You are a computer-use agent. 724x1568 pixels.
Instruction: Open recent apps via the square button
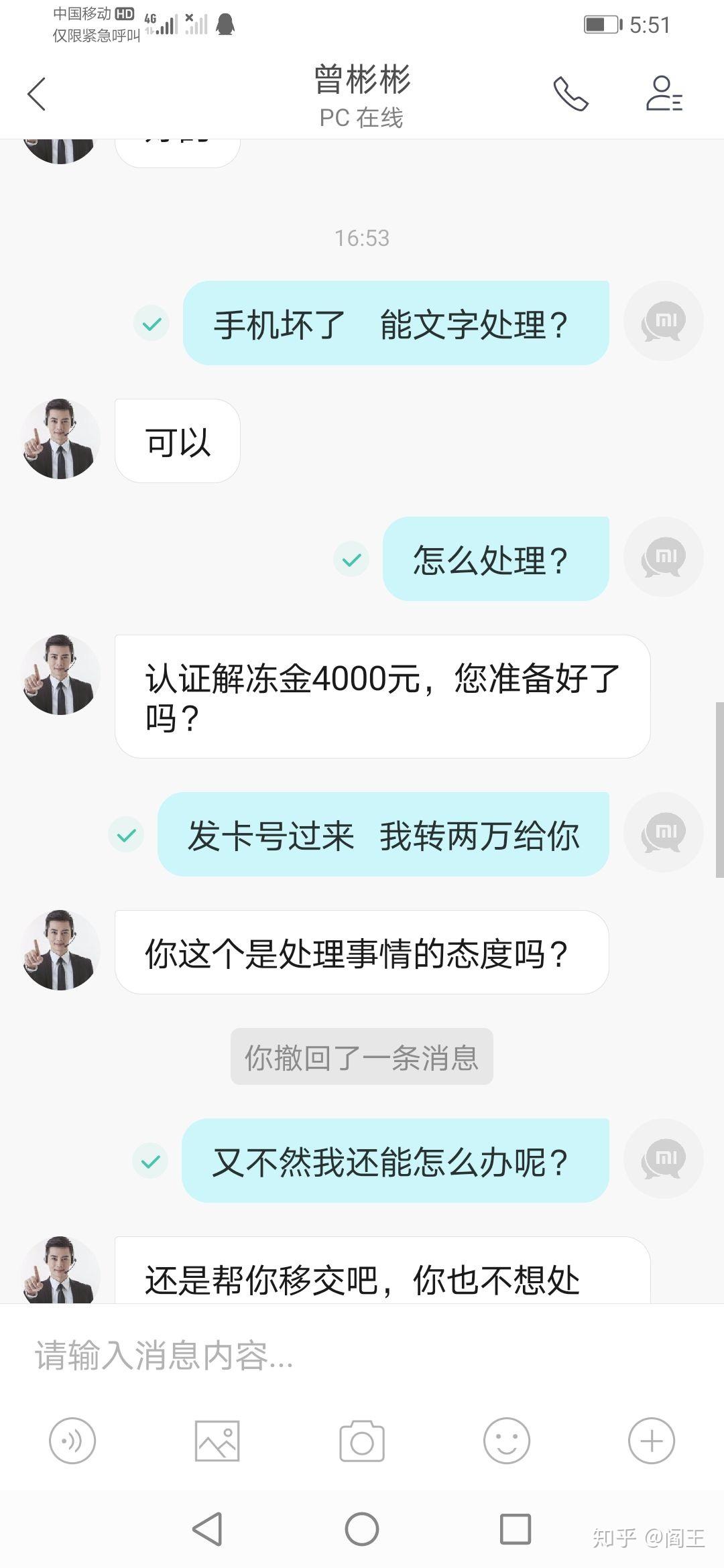(x=516, y=1529)
